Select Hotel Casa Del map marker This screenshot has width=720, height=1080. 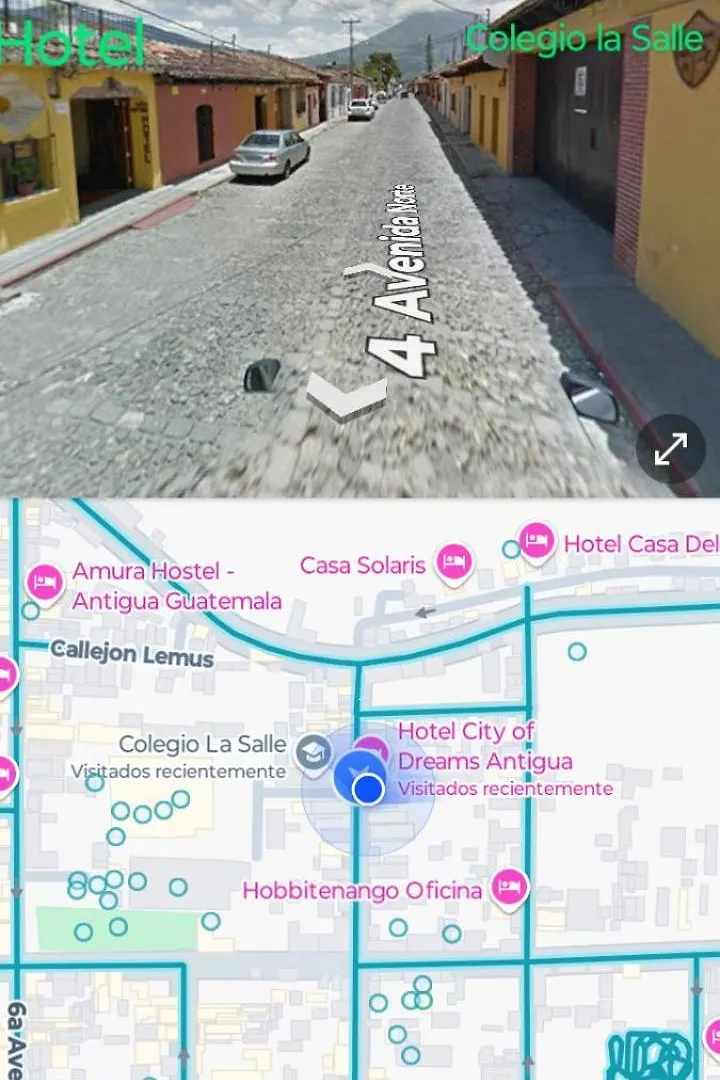click(x=537, y=541)
